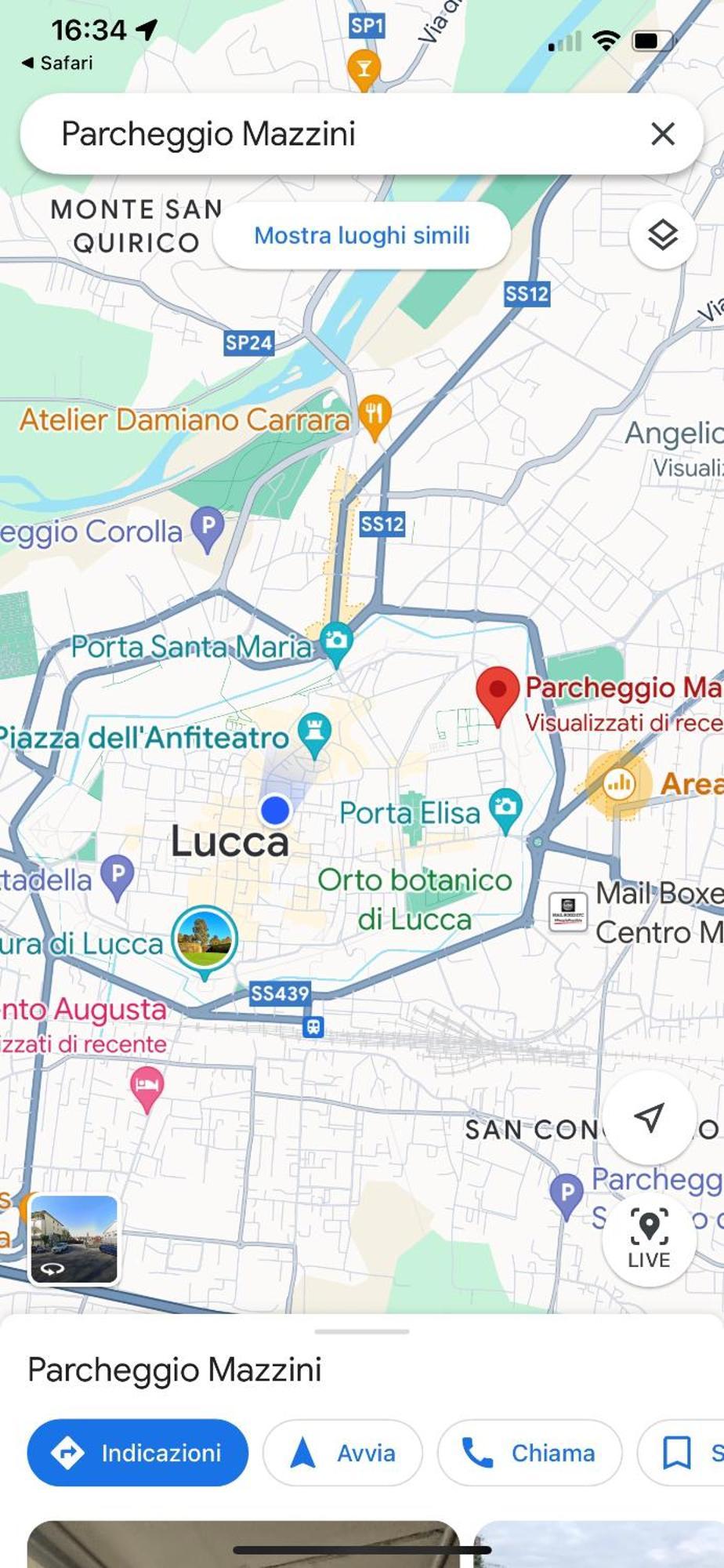Tap the Lucca train station icon
Viewport: 724px width, 1568px height.
click(x=313, y=1026)
